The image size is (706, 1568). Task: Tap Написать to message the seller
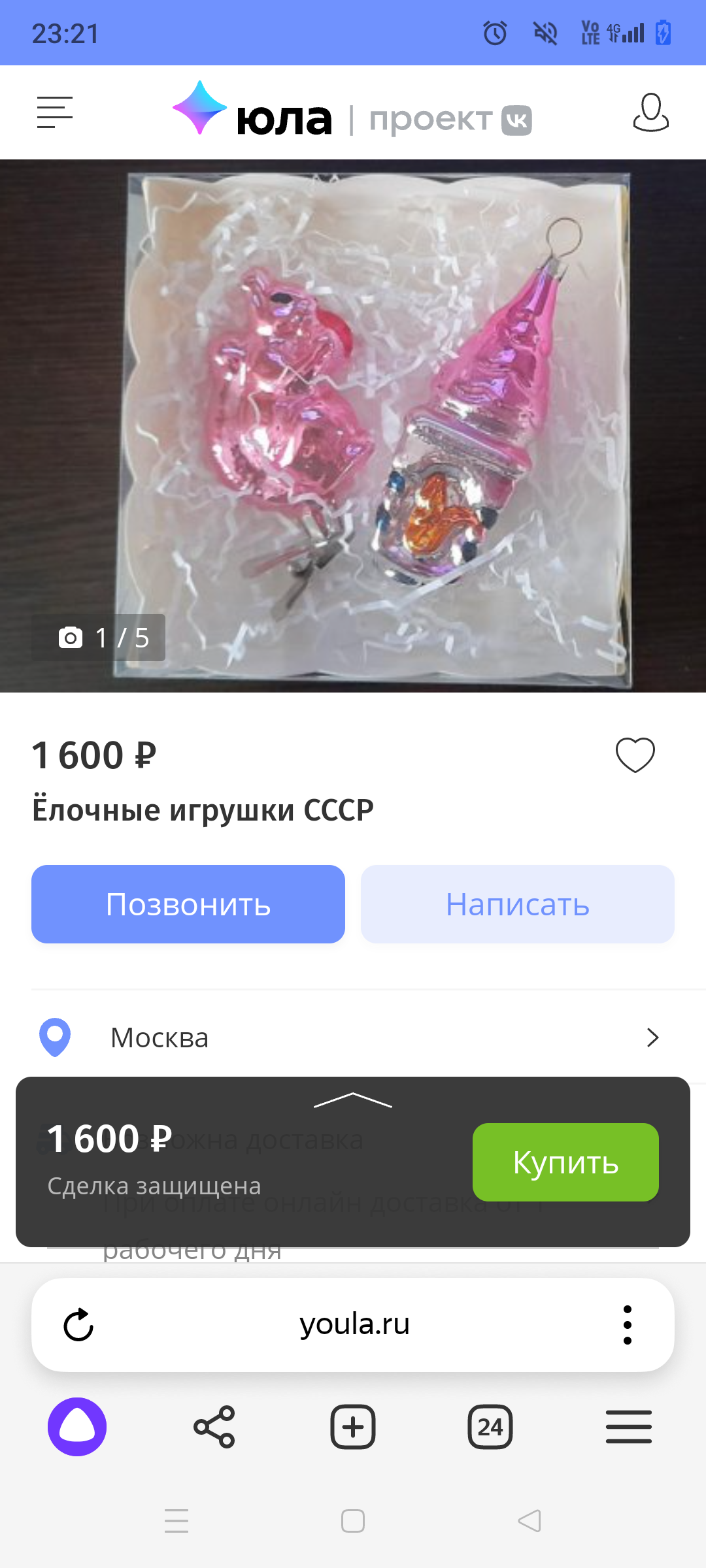[517, 904]
